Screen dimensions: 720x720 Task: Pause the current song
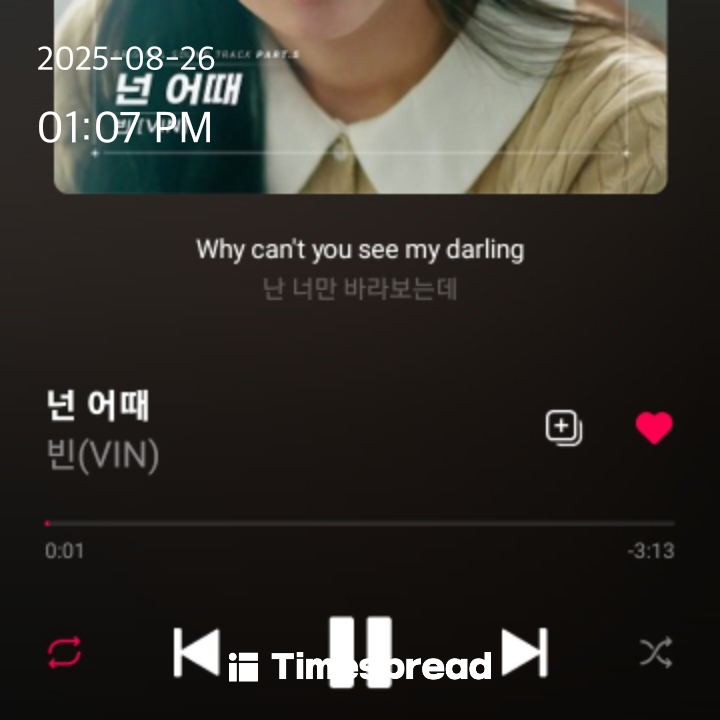point(360,651)
